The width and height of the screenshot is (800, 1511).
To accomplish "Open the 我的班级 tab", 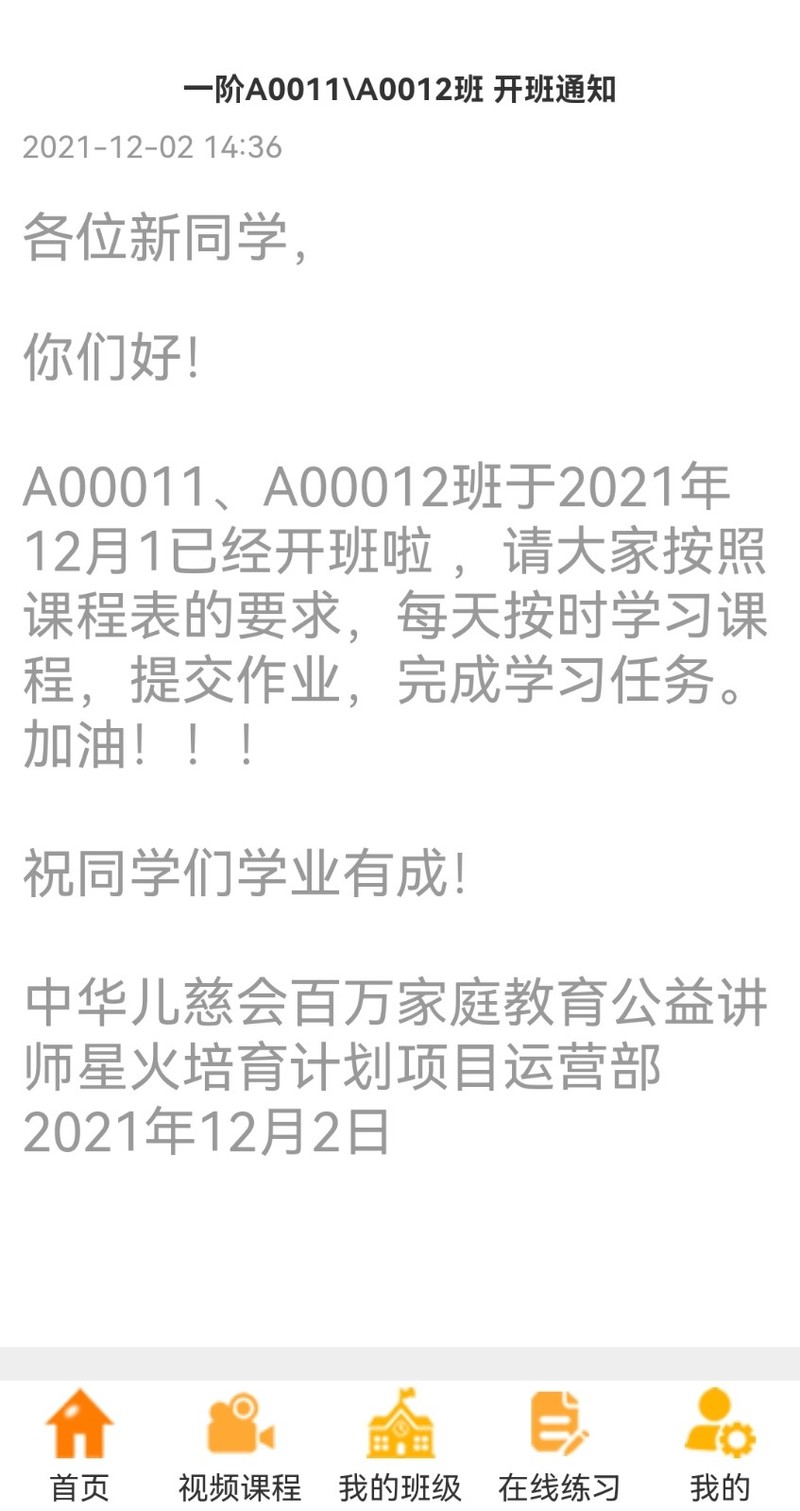I will (x=400, y=1445).
